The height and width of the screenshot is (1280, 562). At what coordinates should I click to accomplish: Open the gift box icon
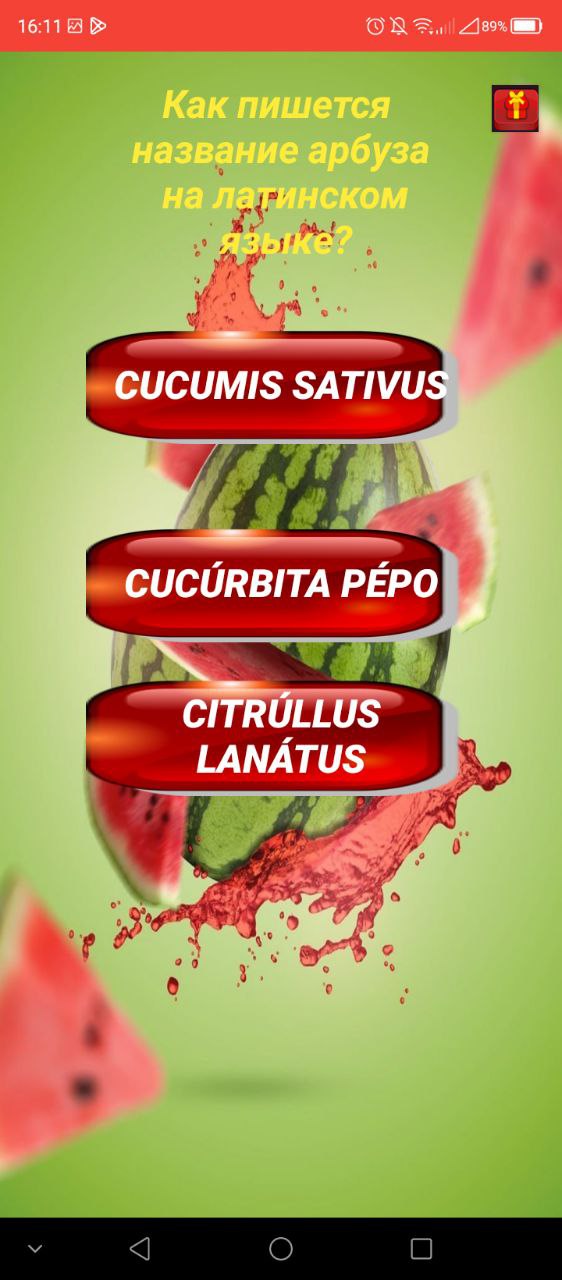click(x=515, y=108)
